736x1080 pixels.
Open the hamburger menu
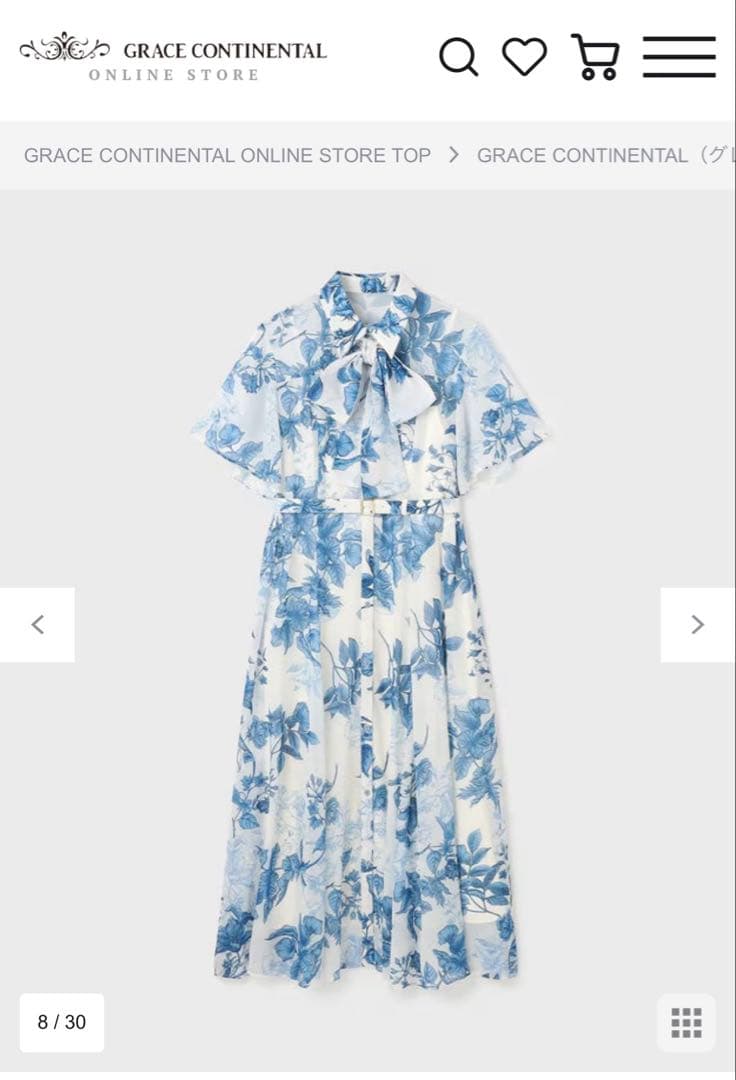point(679,57)
